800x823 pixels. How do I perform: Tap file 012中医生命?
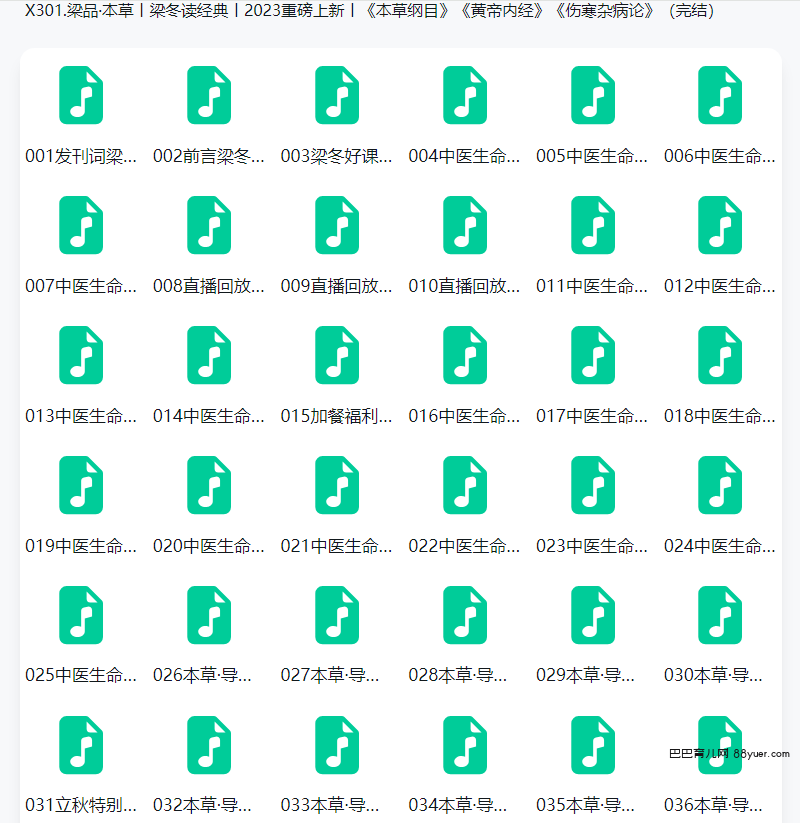(720, 226)
